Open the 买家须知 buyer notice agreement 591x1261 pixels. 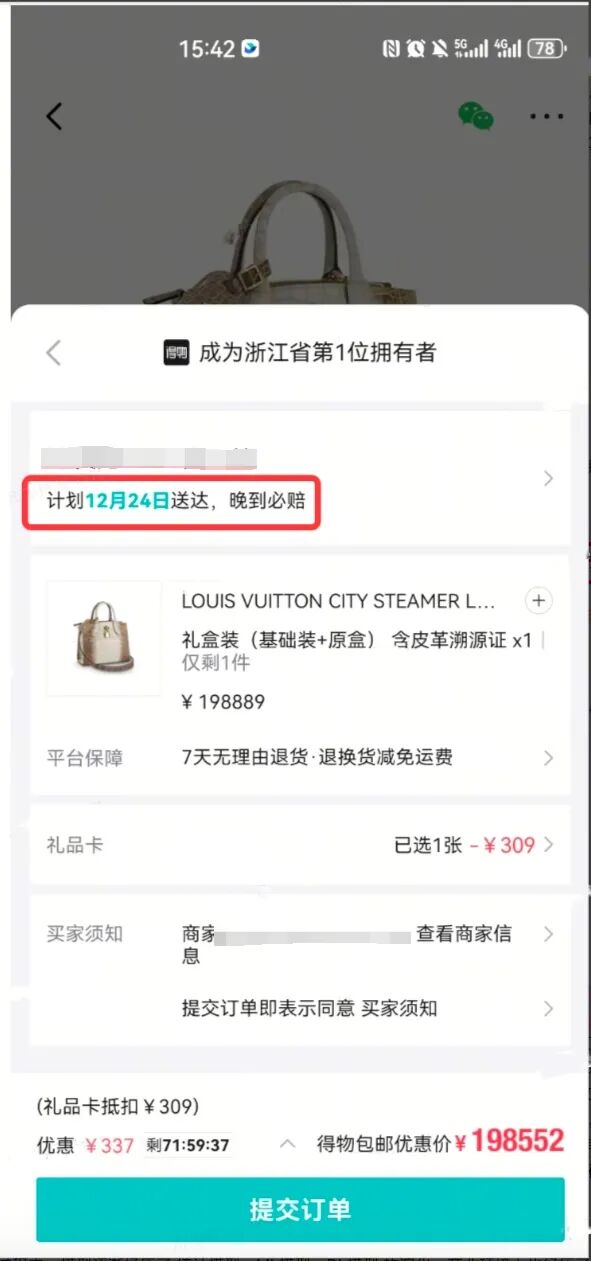309,1008
